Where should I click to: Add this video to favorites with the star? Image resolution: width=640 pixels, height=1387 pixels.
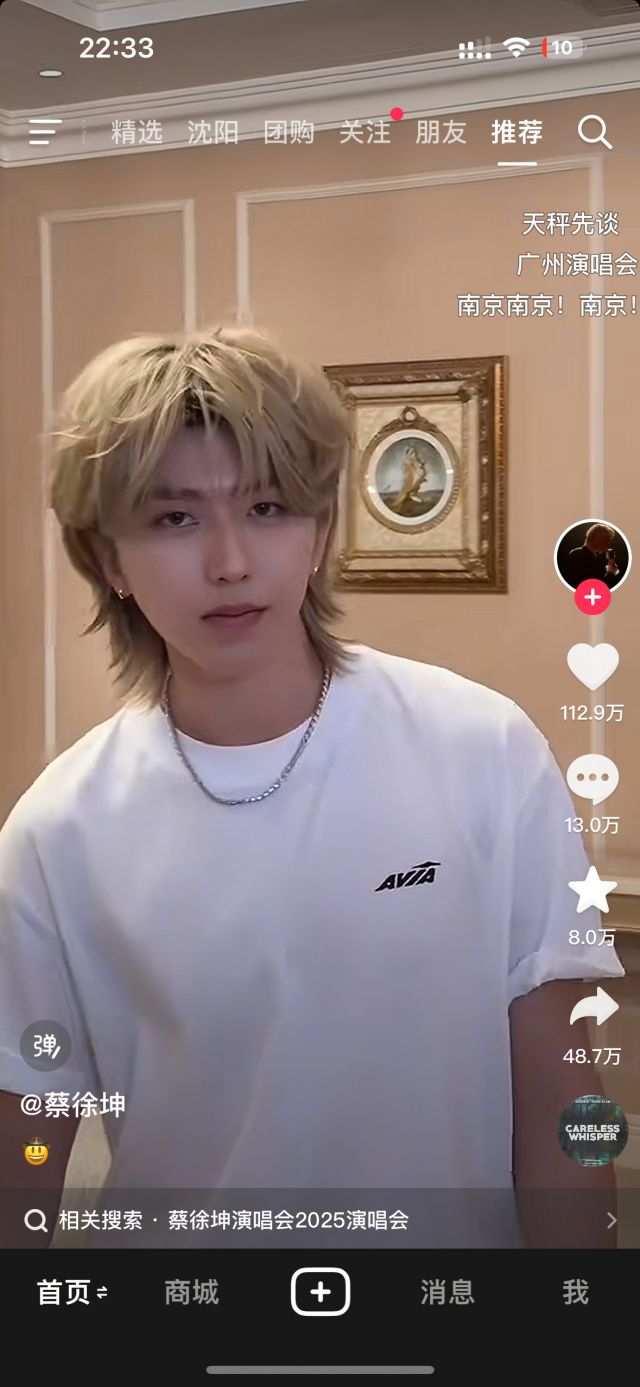click(593, 891)
